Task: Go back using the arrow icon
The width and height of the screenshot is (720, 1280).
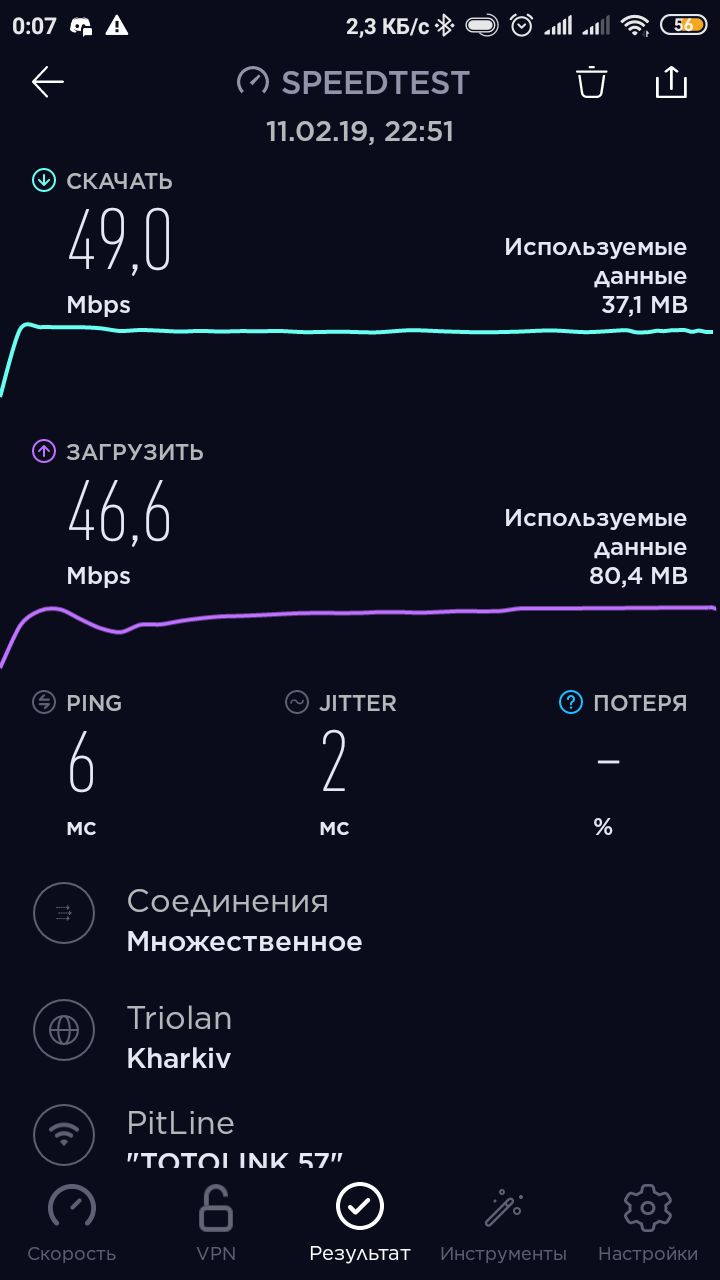Action: click(x=48, y=82)
